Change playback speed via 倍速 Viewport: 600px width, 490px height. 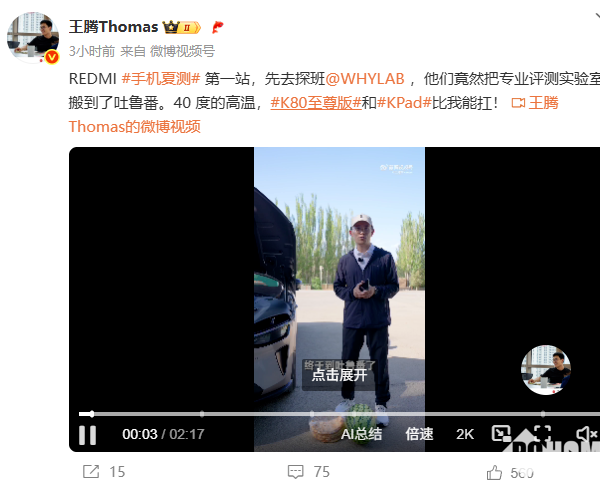coord(419,434)
